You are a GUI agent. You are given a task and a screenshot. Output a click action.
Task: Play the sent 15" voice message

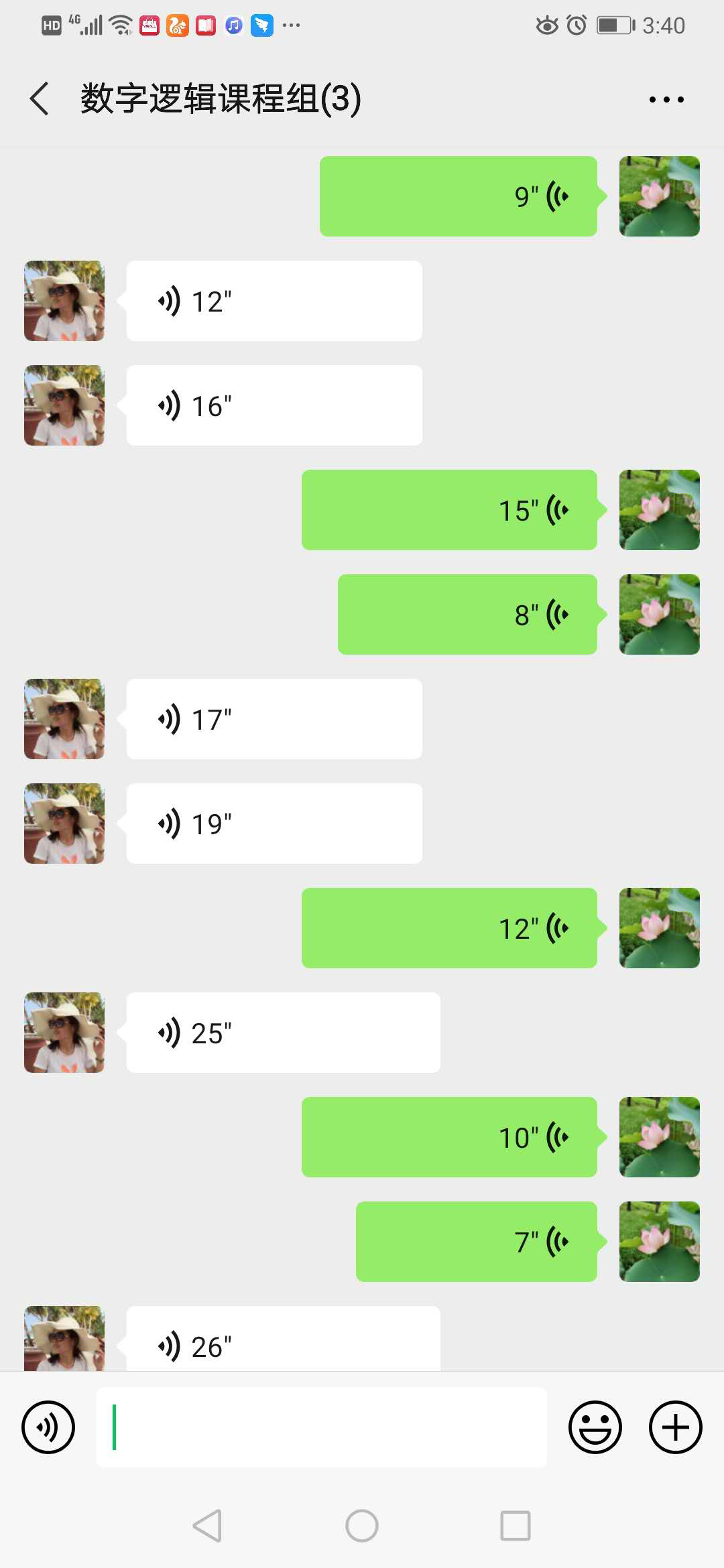tap(449, 510)
